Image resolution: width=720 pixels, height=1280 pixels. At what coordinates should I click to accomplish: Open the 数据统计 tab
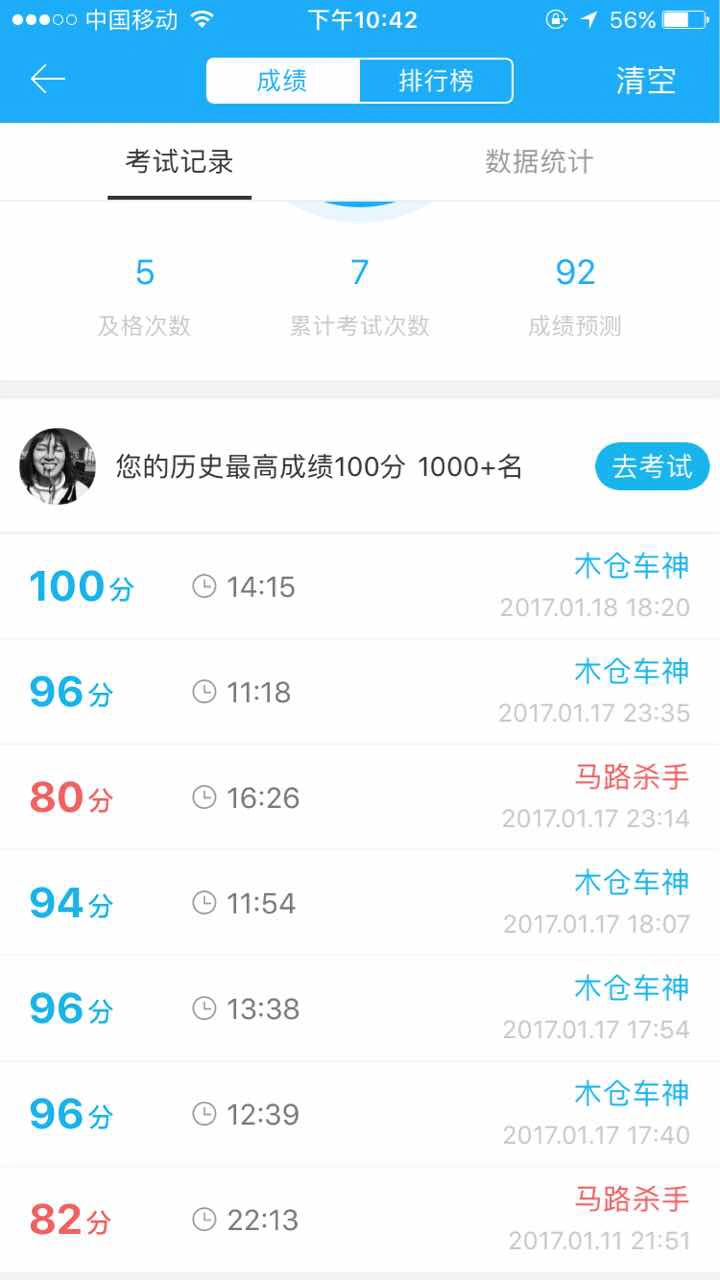pyautogui.click(x=540, y=162)
